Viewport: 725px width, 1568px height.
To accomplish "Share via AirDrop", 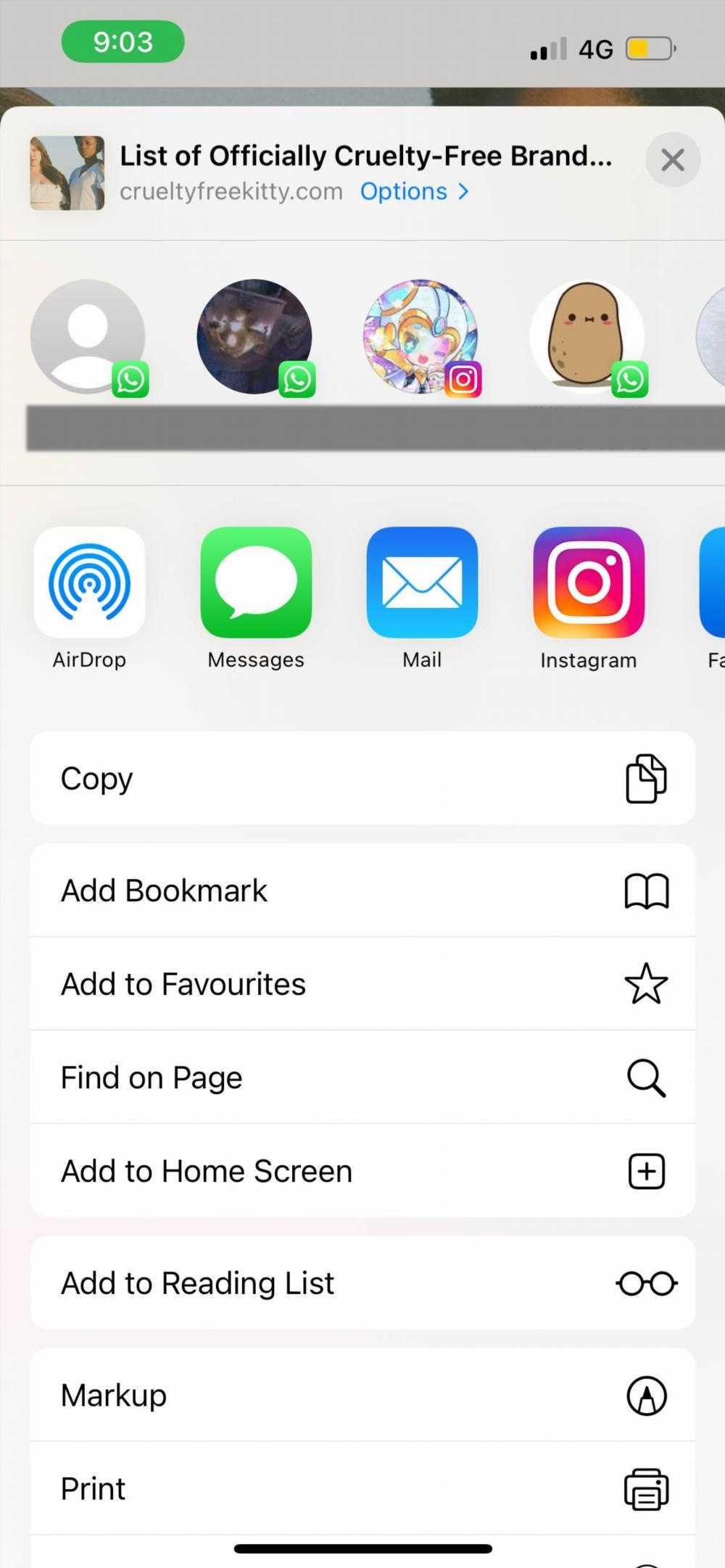I will pyautogui.click(x=89, y=583).
